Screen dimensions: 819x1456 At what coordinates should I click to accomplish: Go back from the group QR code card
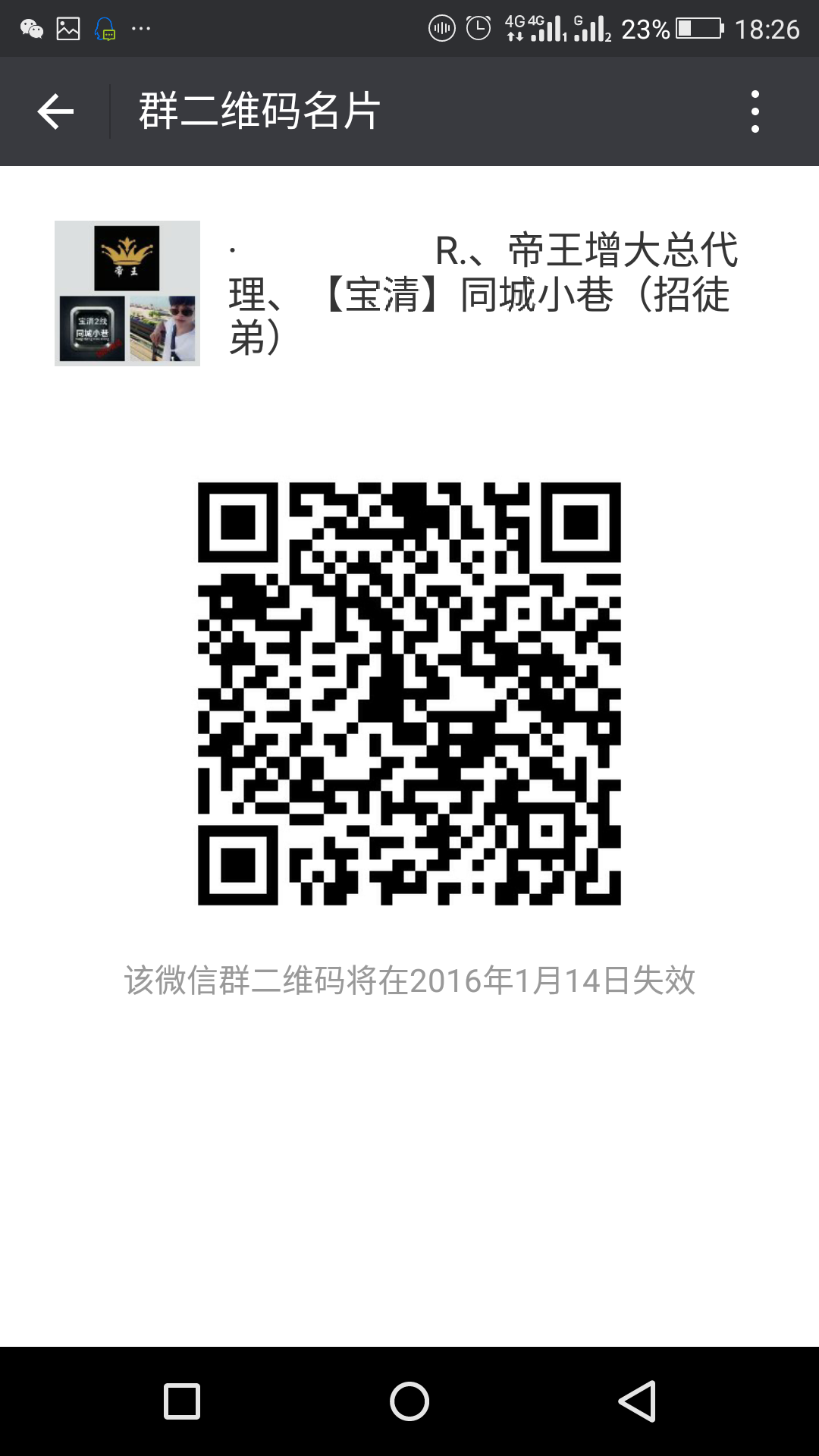point(55,111)
